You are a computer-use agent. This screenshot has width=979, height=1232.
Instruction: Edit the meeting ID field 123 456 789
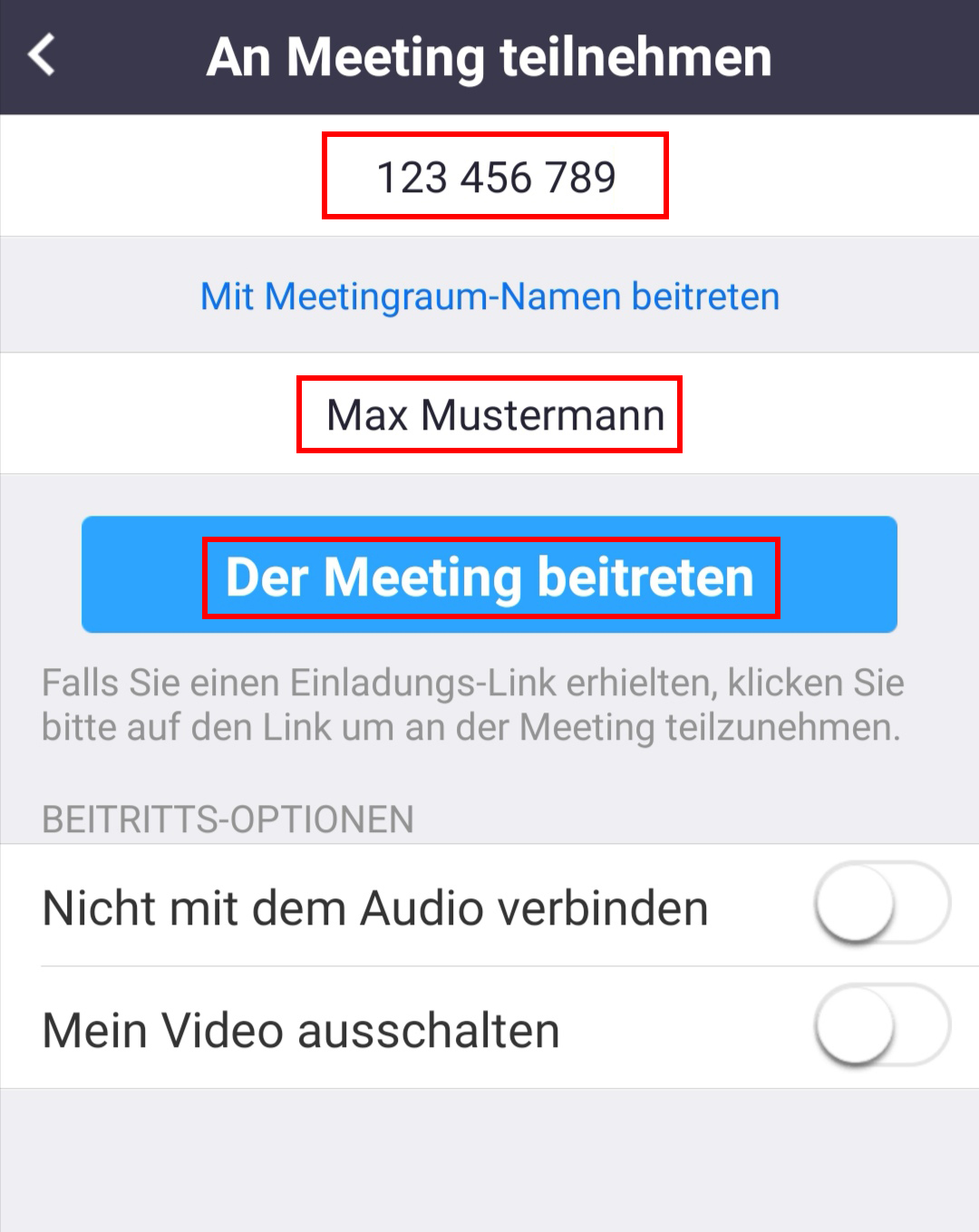pos(495,176)
